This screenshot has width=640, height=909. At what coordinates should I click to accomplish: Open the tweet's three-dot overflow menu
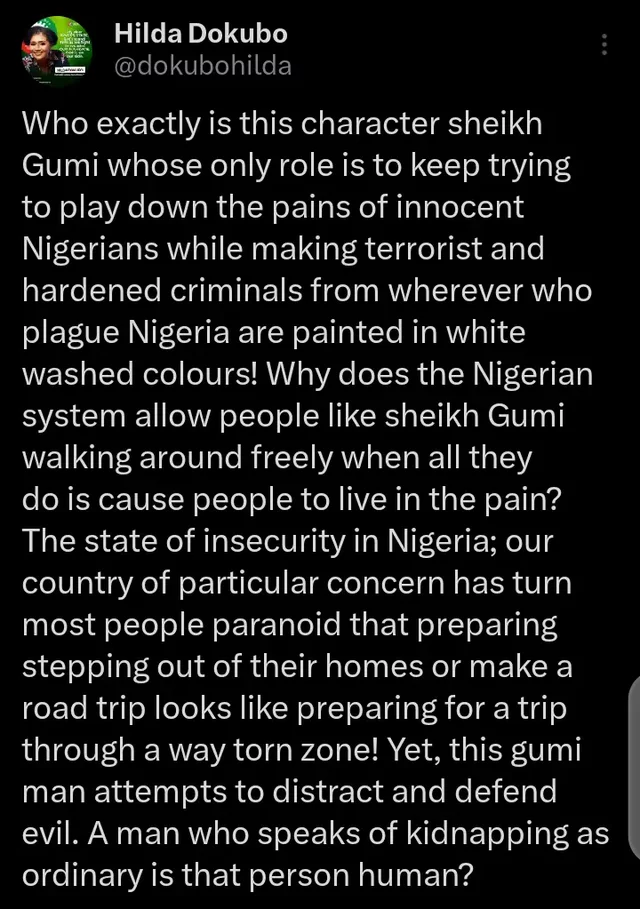604,46
